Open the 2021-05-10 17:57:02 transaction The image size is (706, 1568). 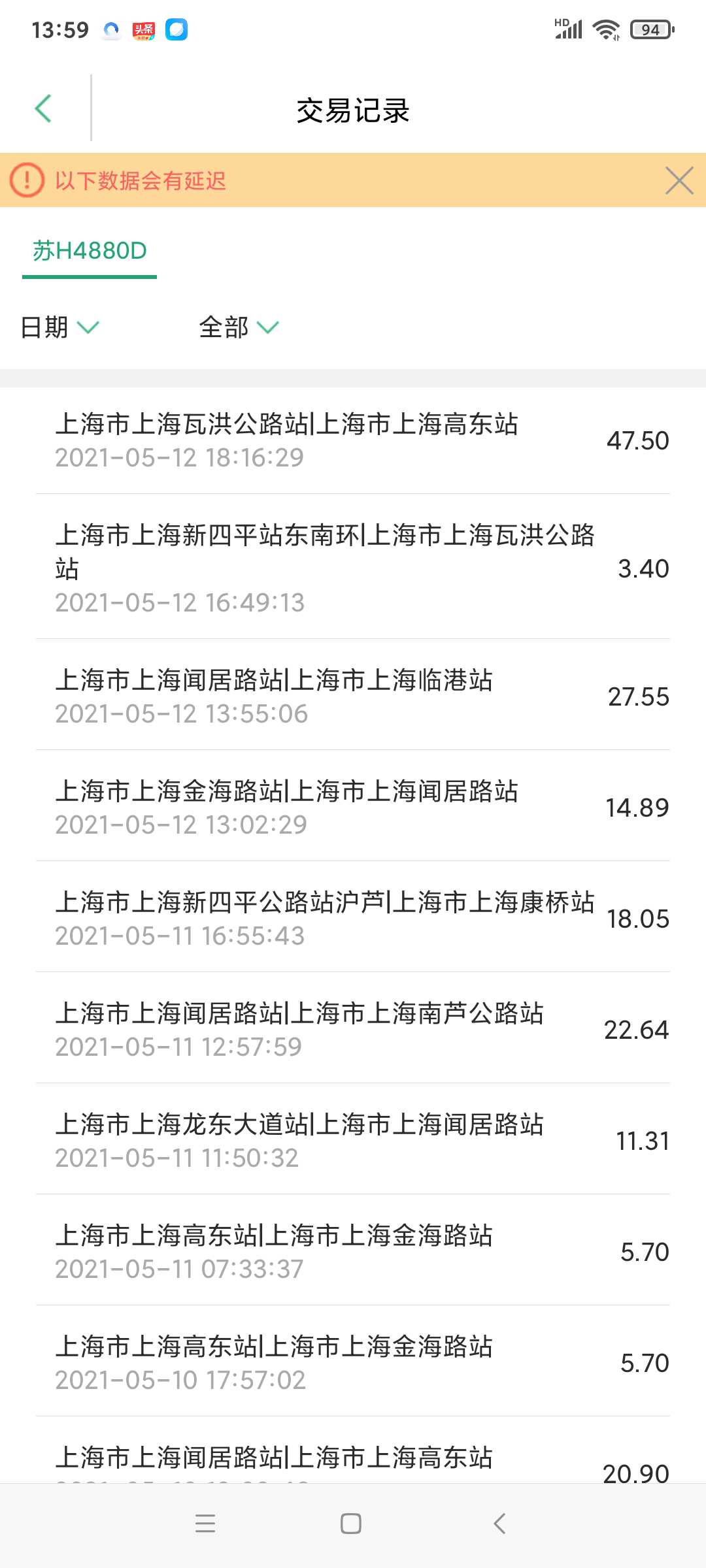click(x=353, y=1362)
